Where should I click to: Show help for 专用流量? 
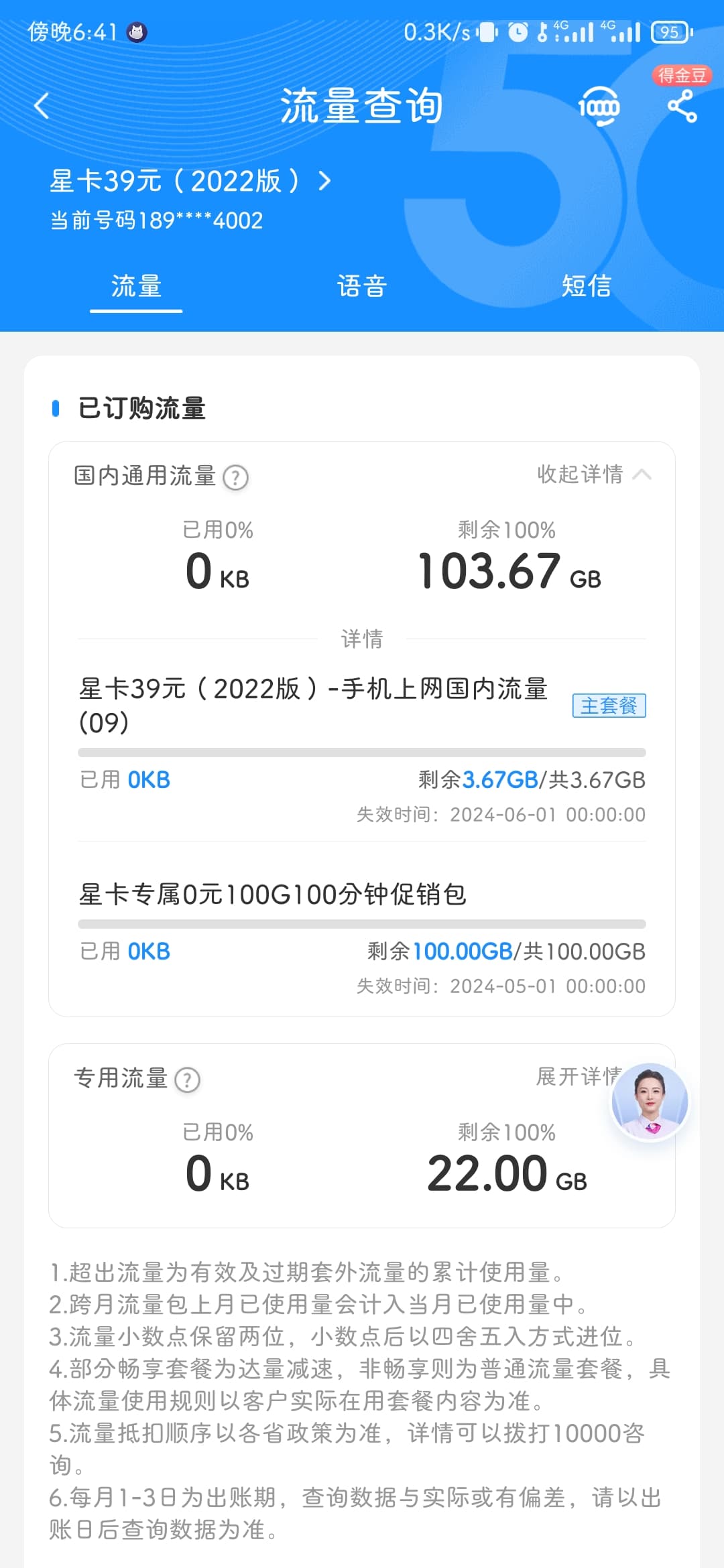[x=187, y=1080]
